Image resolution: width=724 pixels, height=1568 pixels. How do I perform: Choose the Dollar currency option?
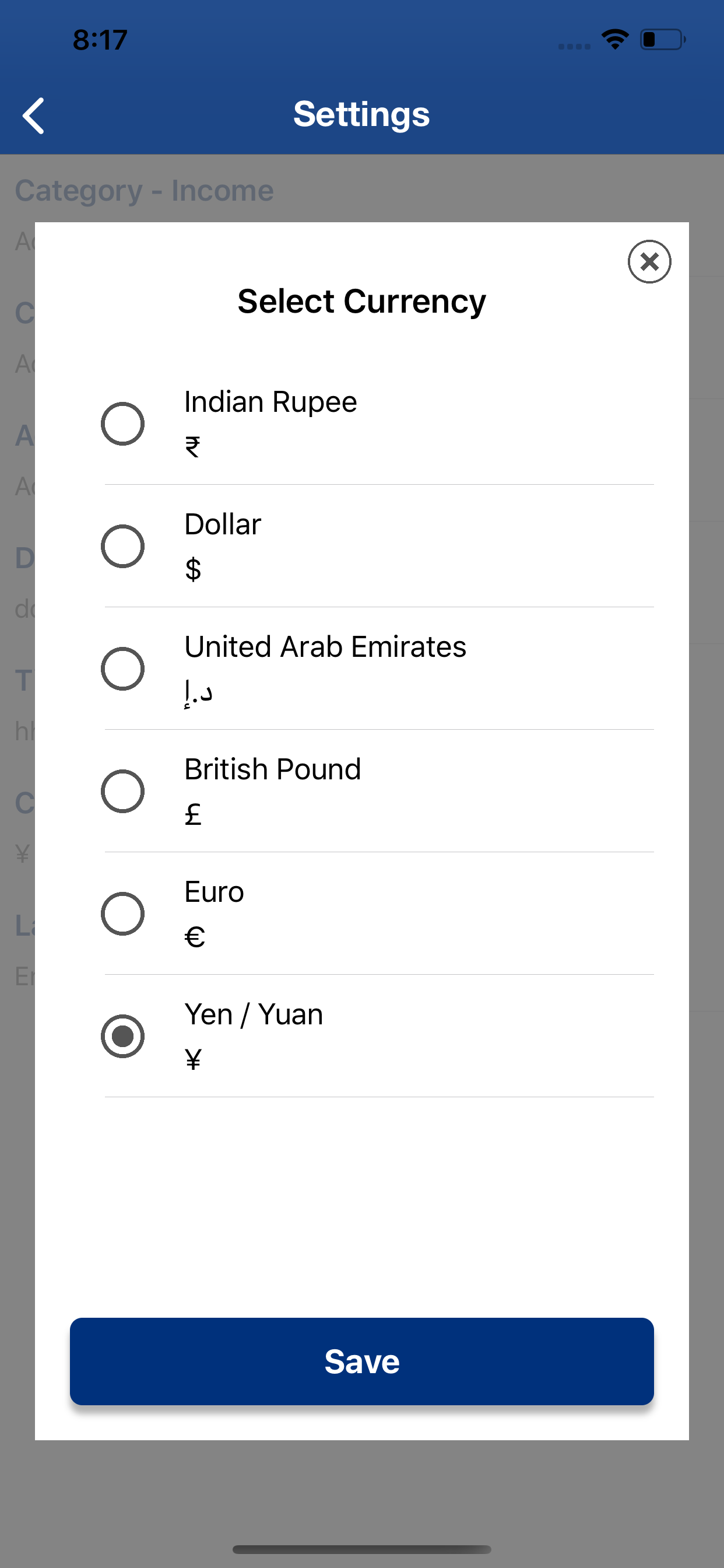122,546
